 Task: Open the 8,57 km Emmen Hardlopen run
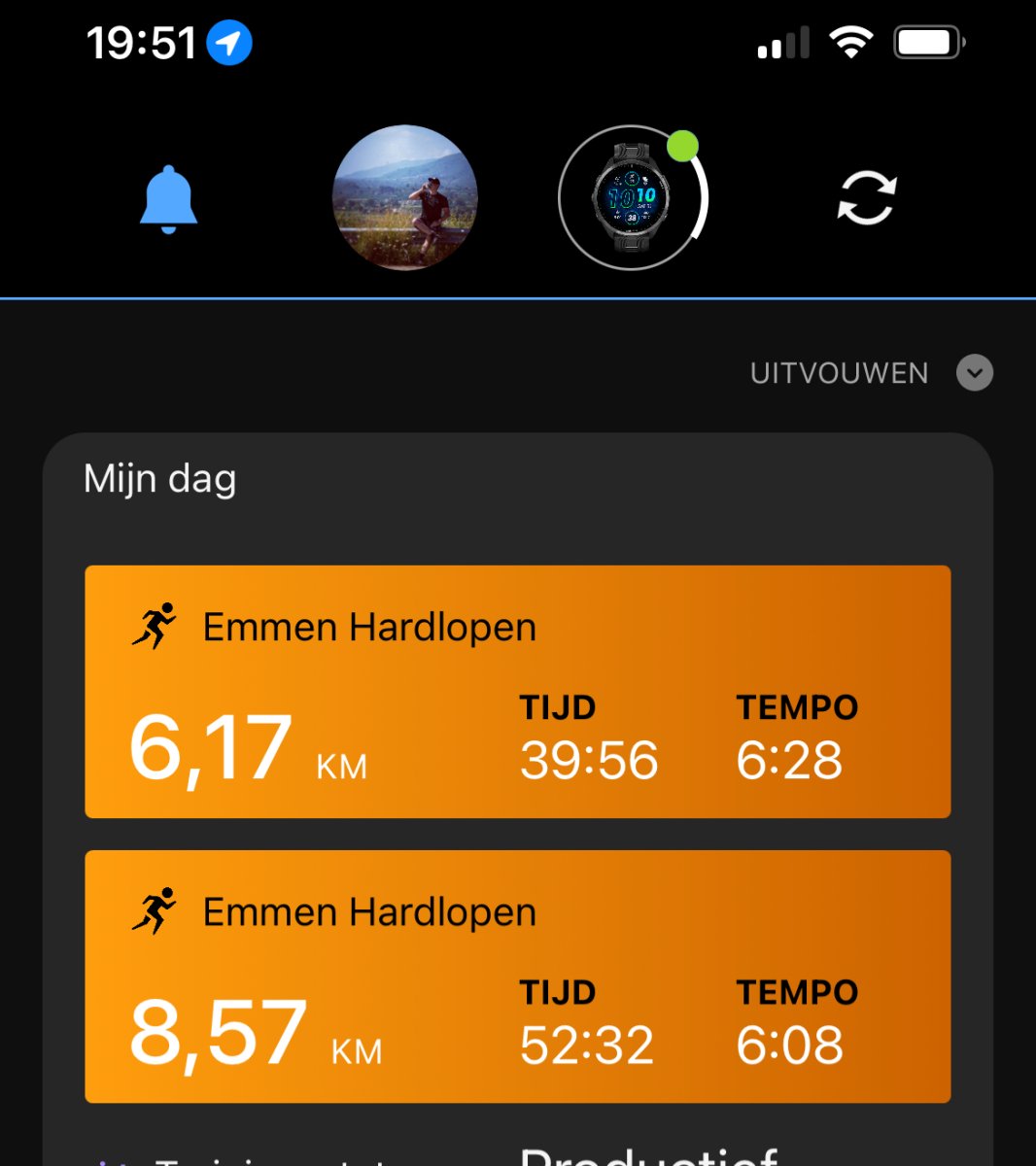pos(517,977)
